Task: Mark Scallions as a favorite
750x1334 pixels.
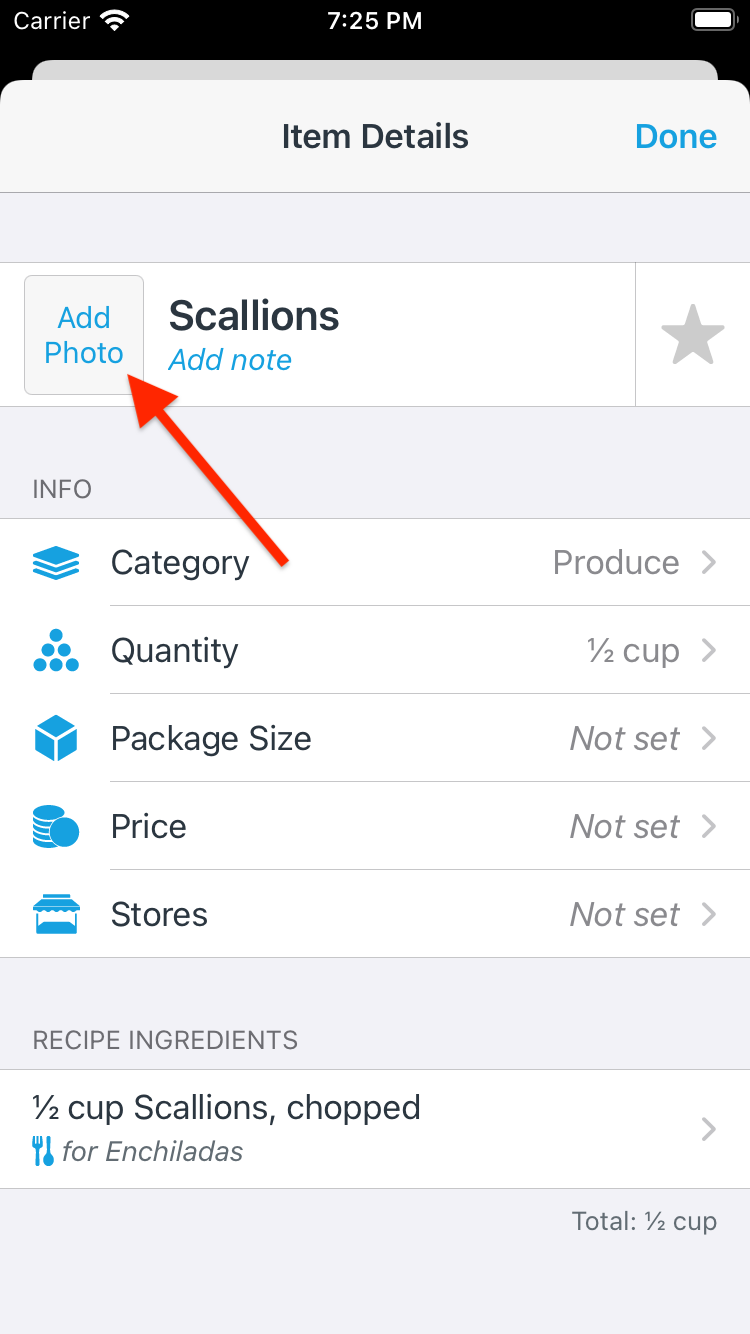Action: pyautogui.click(x=692, y=335)
